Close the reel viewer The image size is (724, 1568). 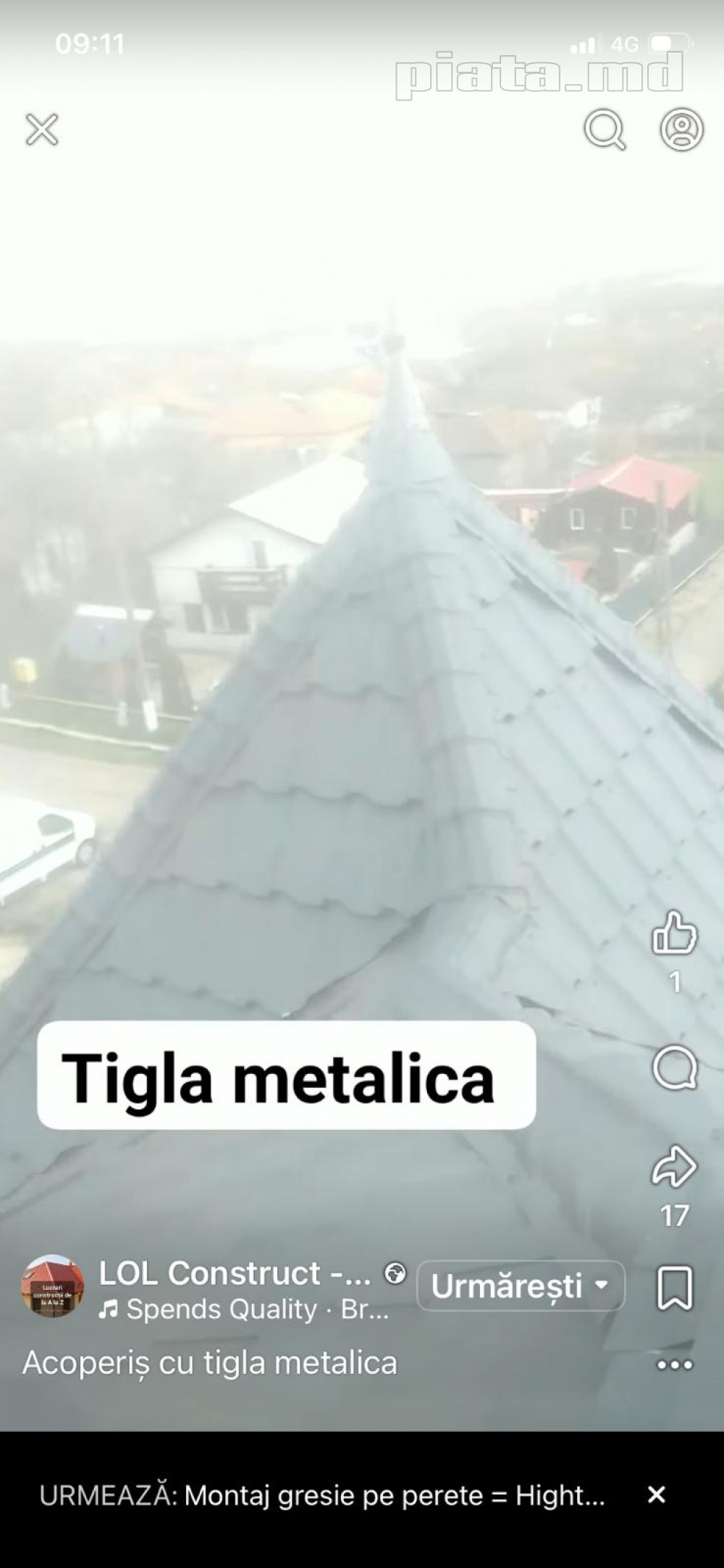coord(42,130)
